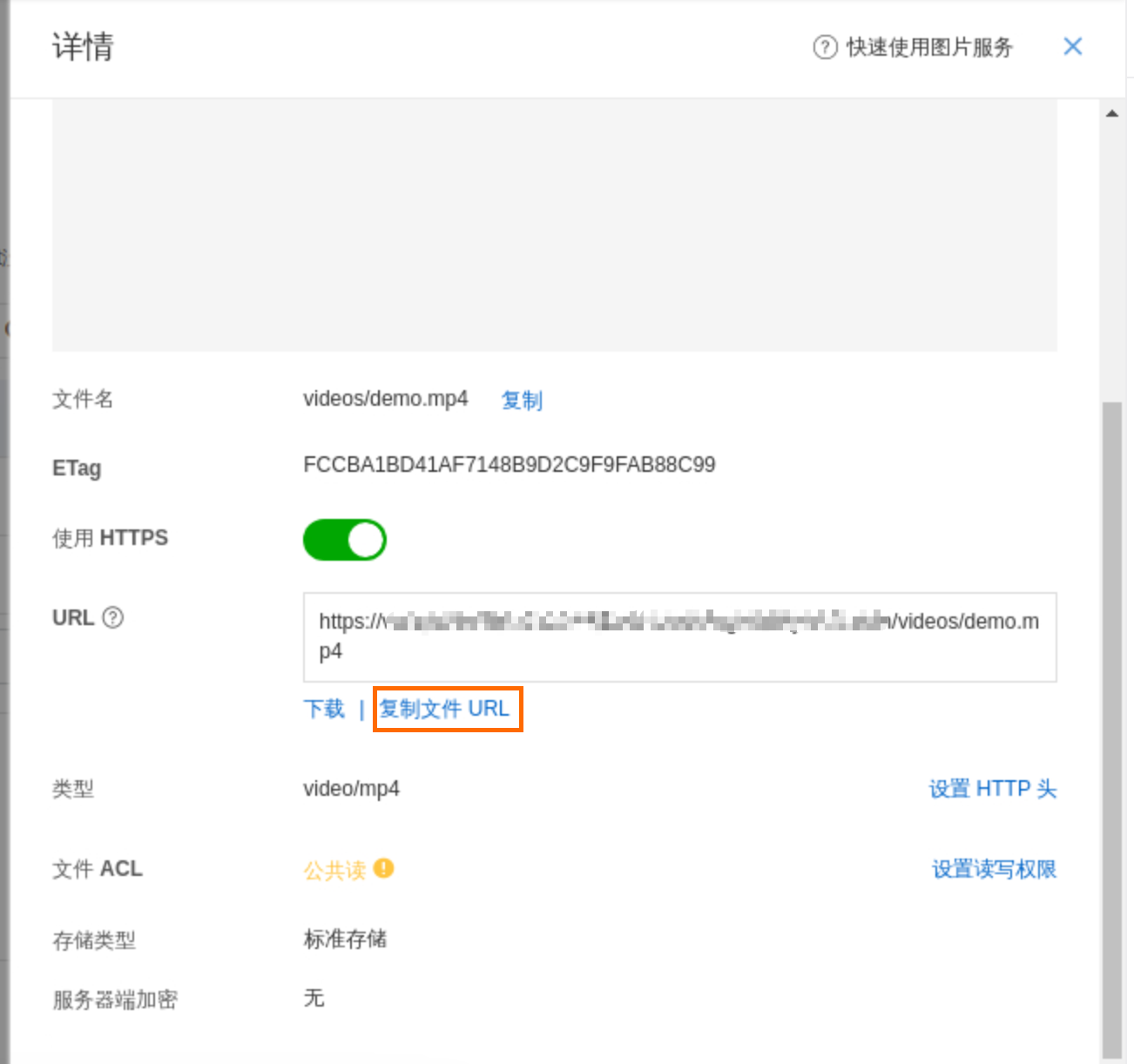Tap the 下载 download link

click(x=324, y=709)
